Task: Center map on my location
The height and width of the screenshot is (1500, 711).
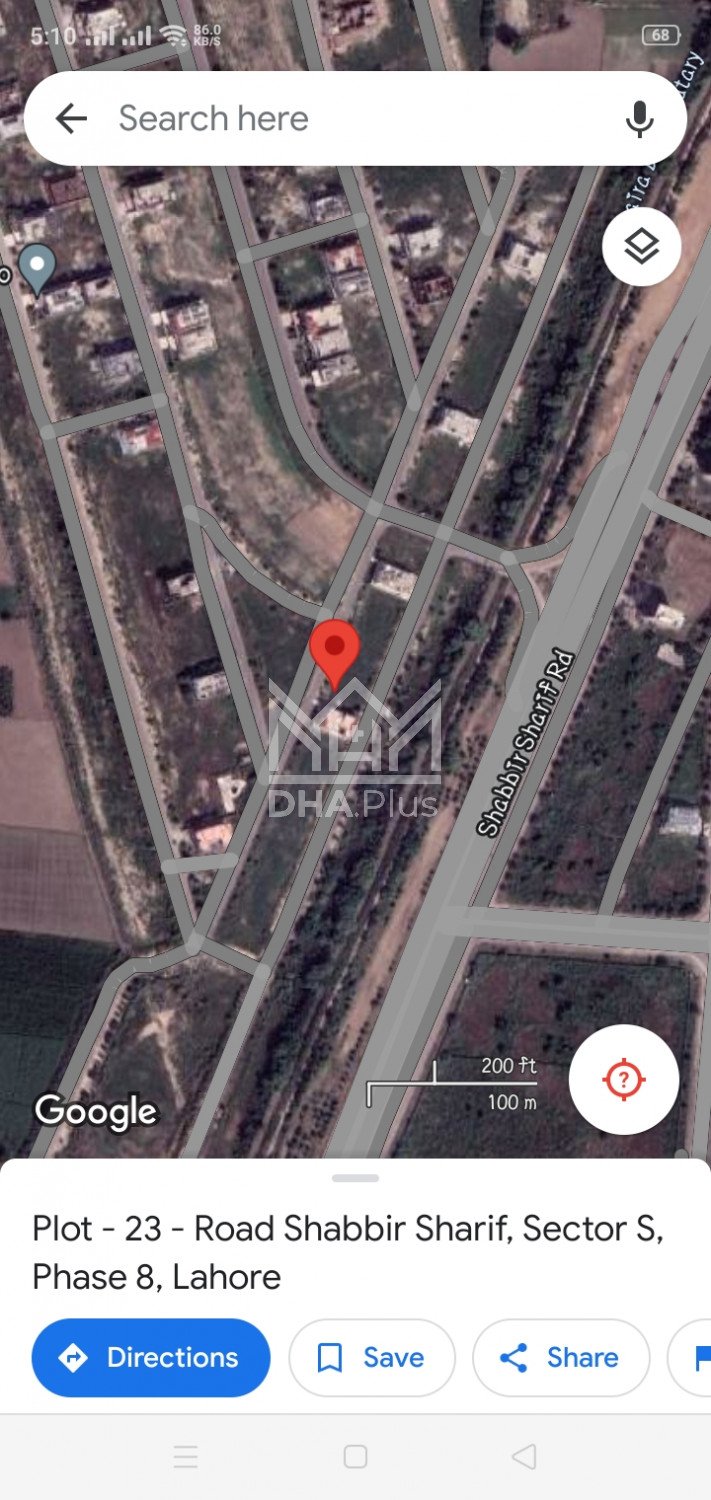Action: tap(623, 1080)
